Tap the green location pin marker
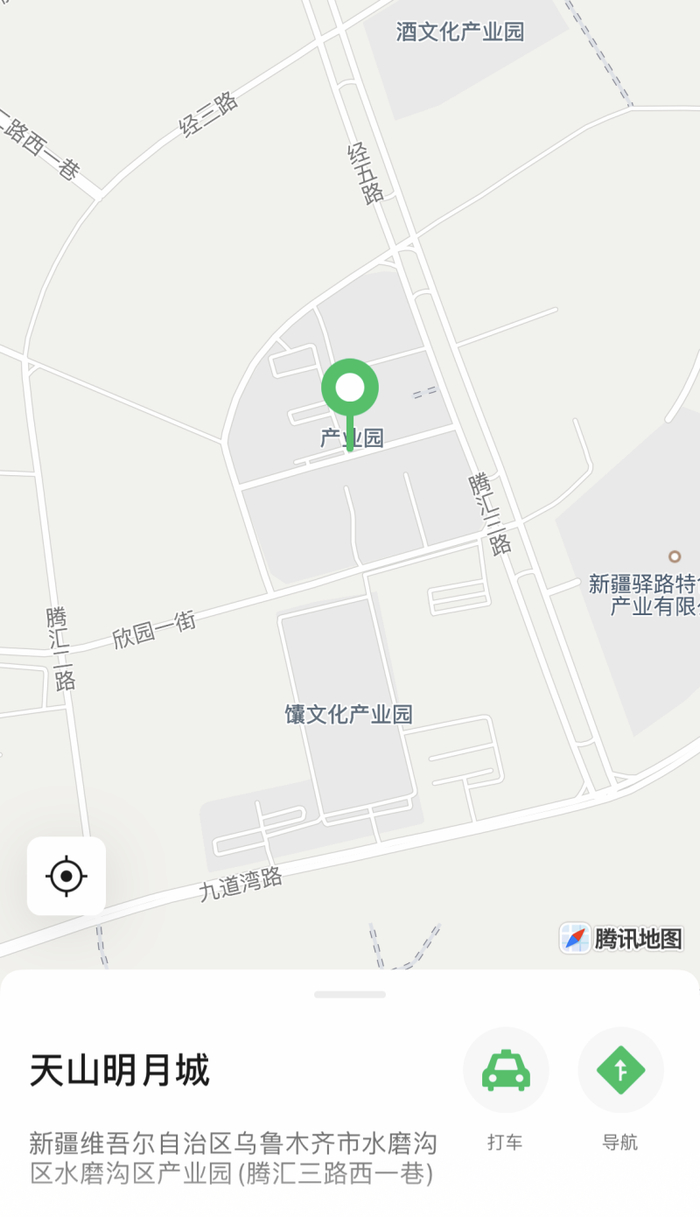Image resolution: width=700 pixels, height=1217 pixels. click(x=350, y=390)
